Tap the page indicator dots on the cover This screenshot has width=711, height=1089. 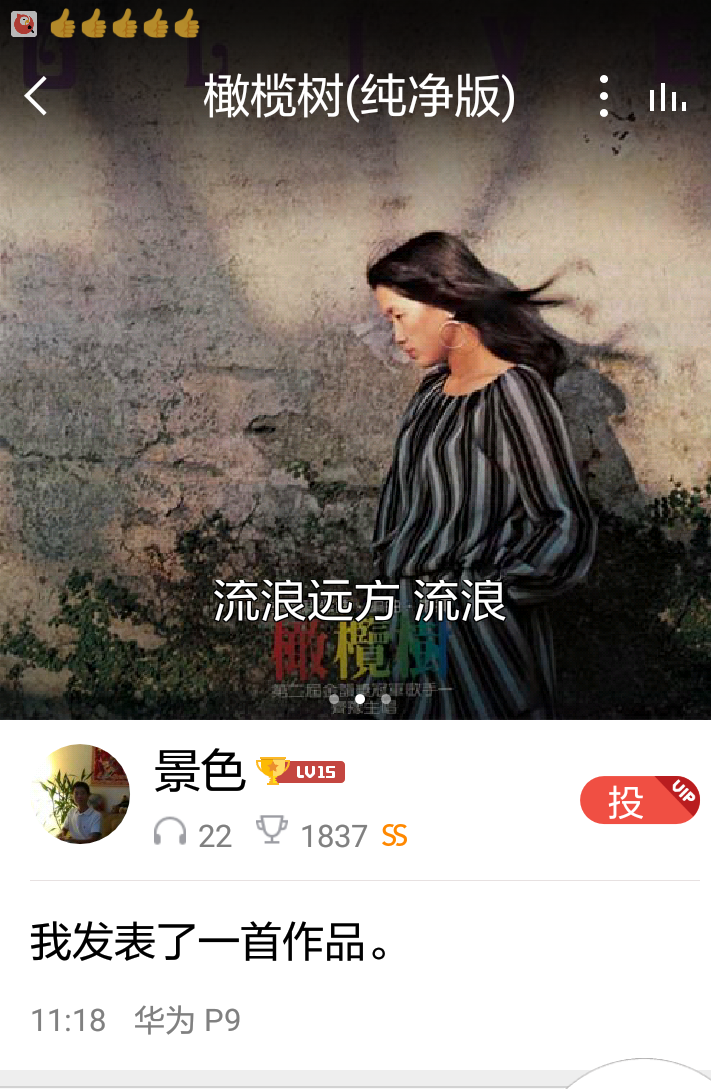click(360, 699)
